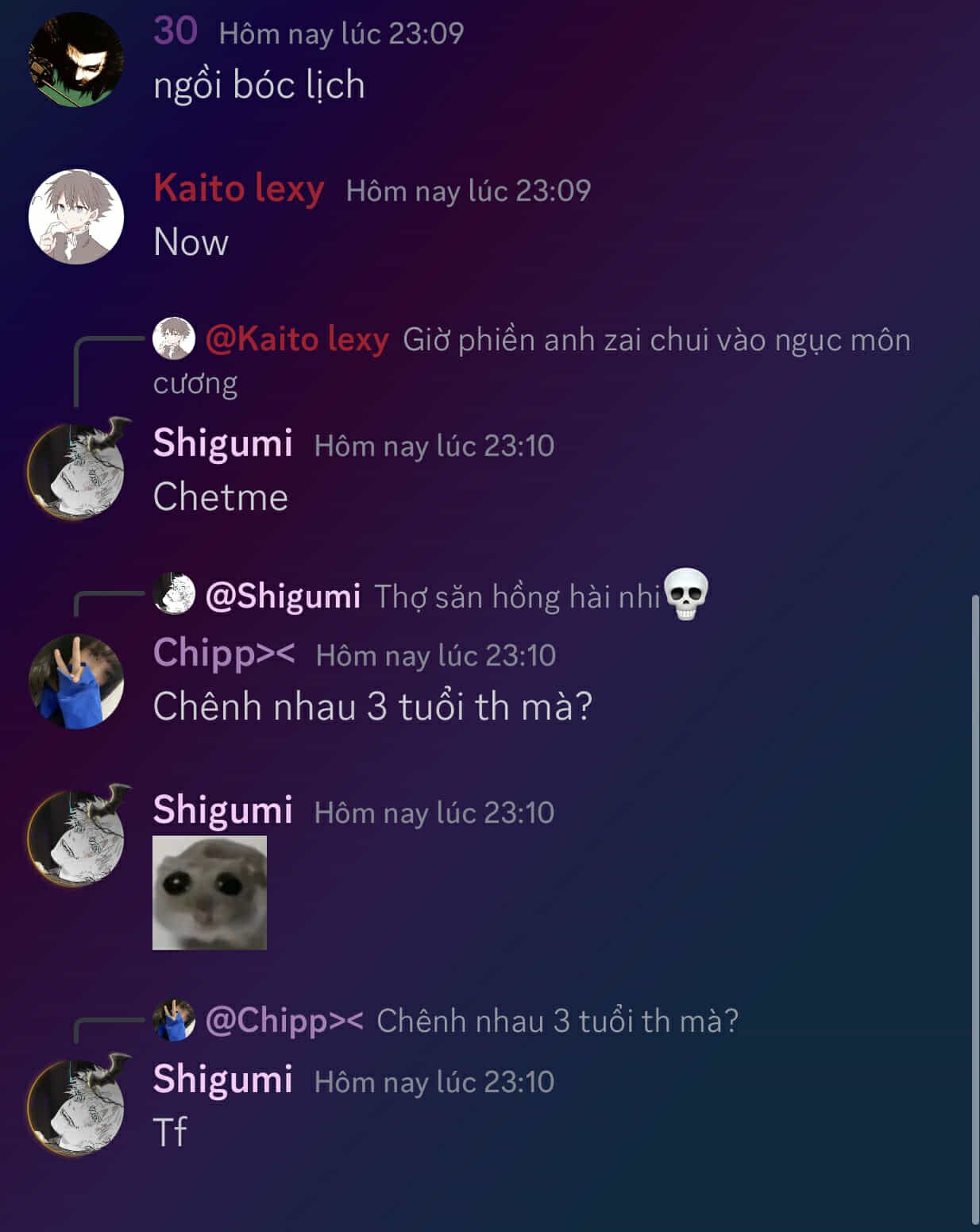Jump to replied message 'Giờ phiền anh zai'

pos(655,340)
